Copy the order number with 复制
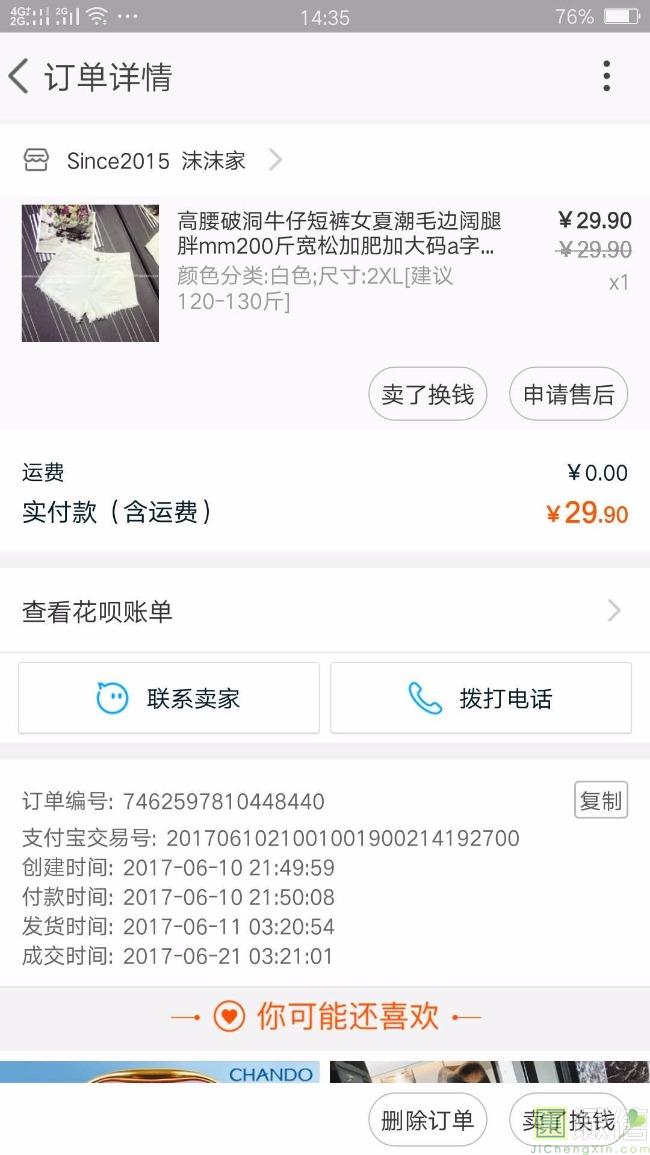 (x=600, y=800)
